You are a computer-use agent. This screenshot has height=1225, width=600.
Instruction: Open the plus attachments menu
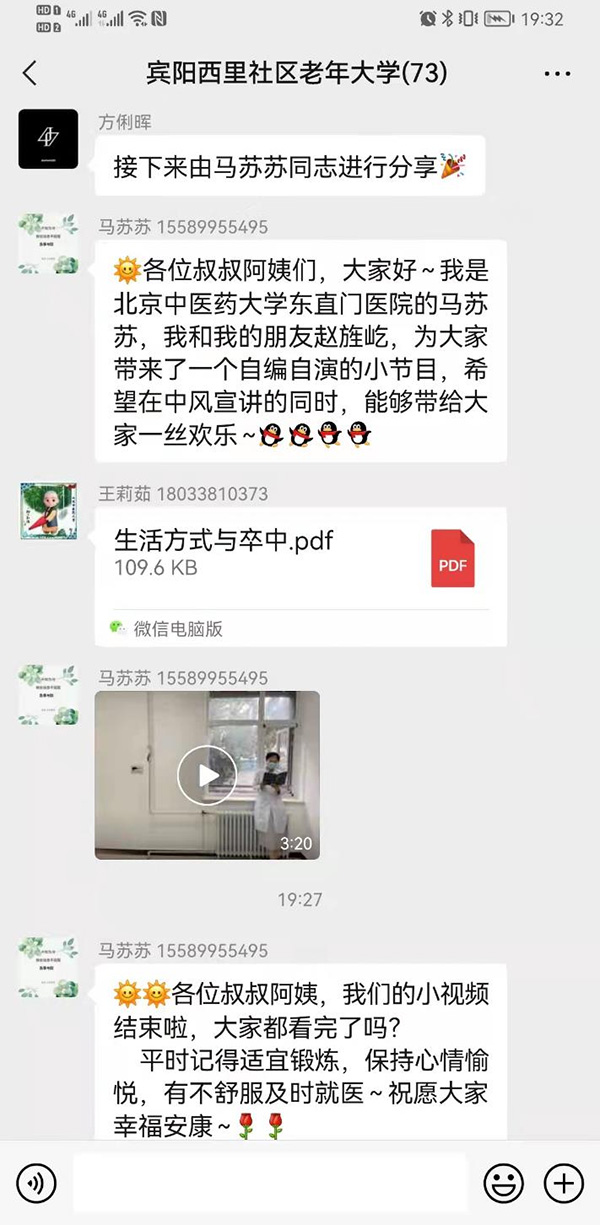[x=563, y=1184]
